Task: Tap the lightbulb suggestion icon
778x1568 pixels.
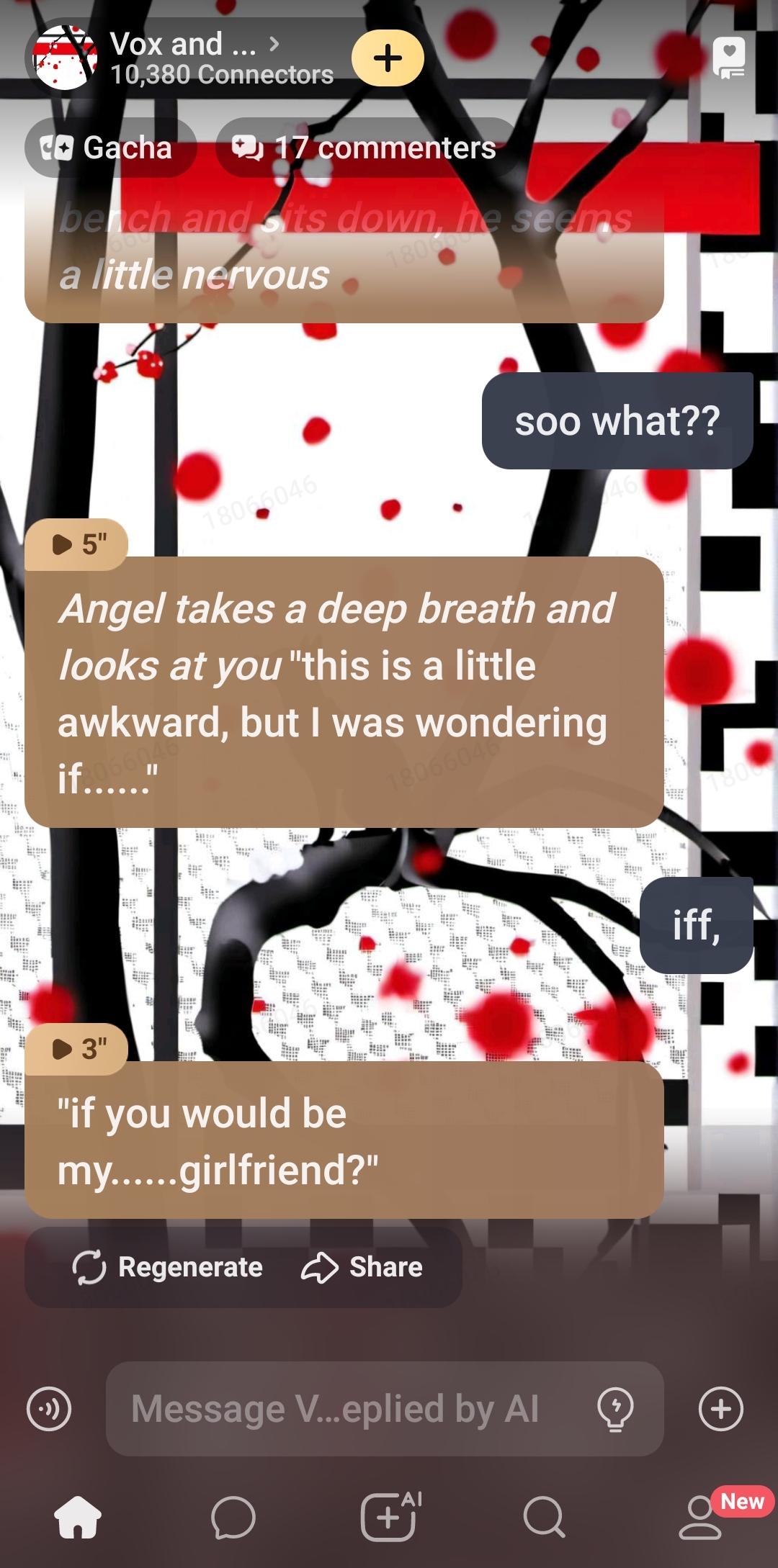Action: pyautogui.click(x=616, y=1409)
